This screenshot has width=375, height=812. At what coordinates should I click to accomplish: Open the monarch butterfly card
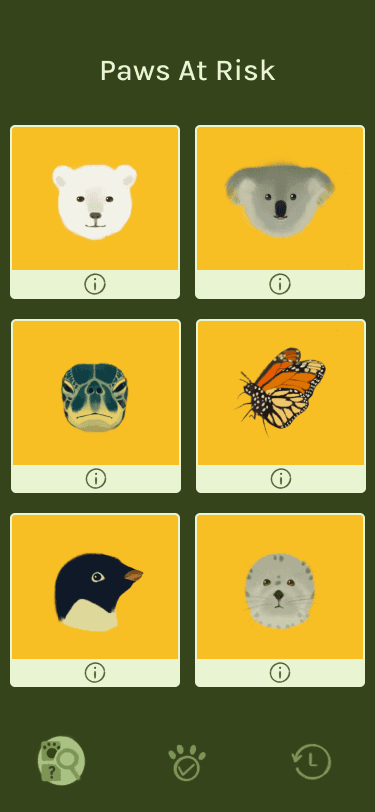(x=281, y=393)
